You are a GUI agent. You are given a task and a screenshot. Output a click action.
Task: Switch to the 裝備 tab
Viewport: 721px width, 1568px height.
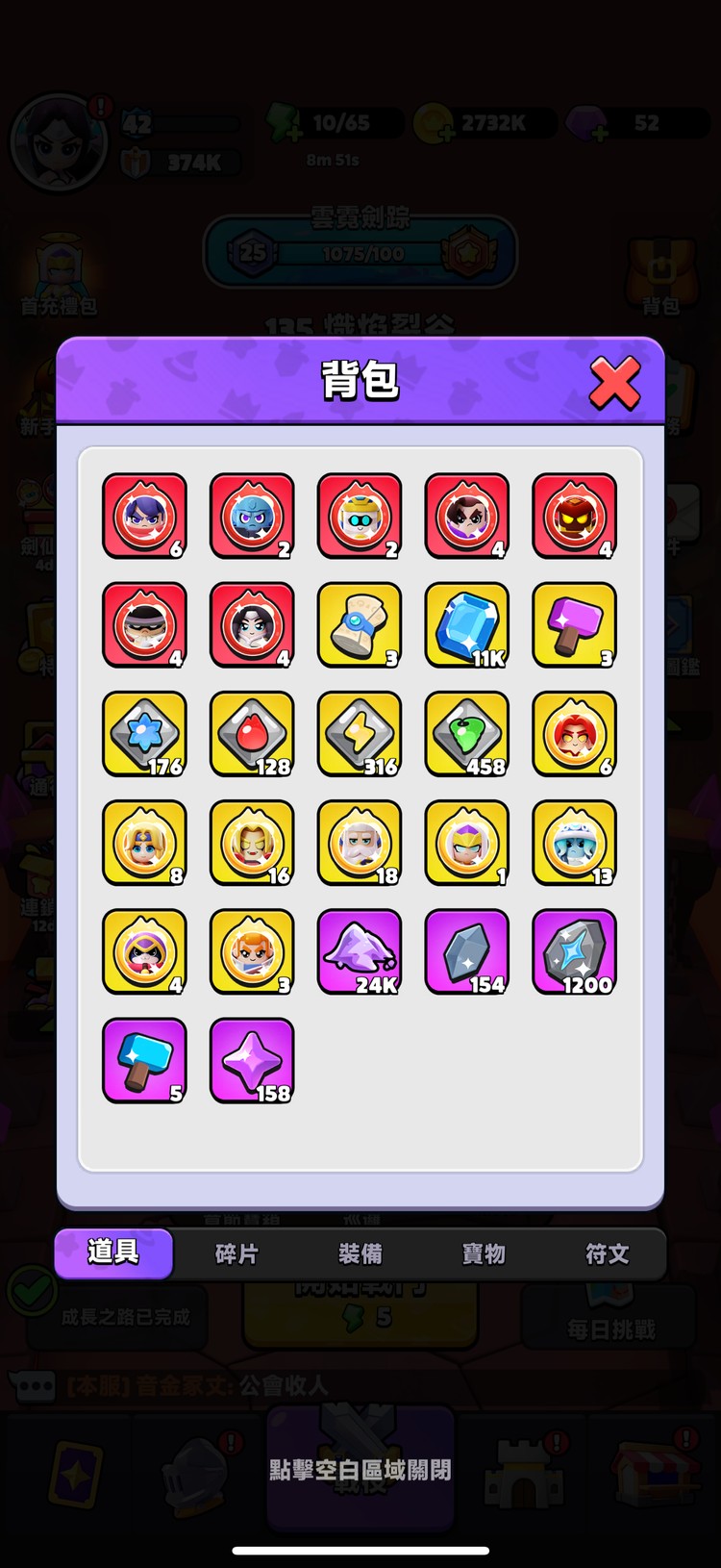(360, 1253)
